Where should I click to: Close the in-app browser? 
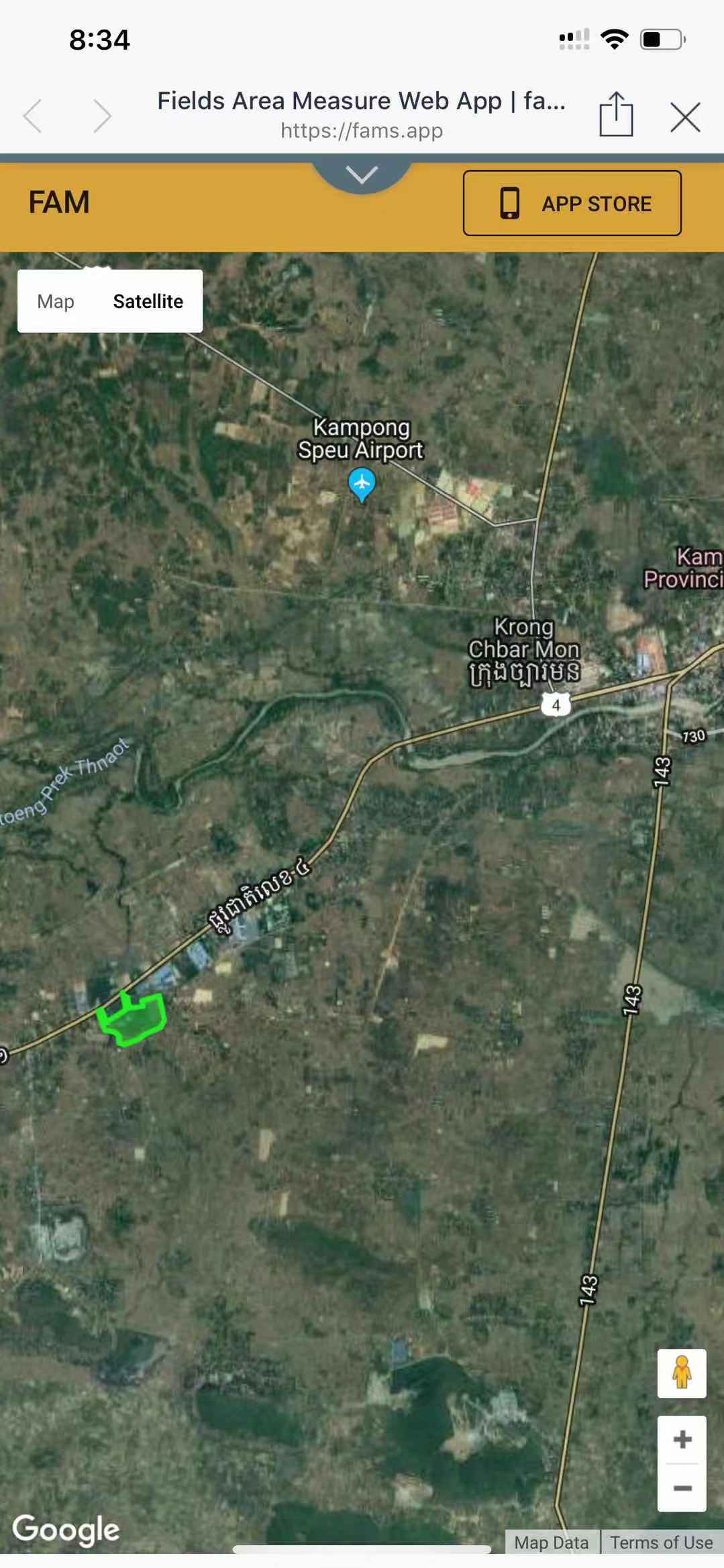[685, 117]
